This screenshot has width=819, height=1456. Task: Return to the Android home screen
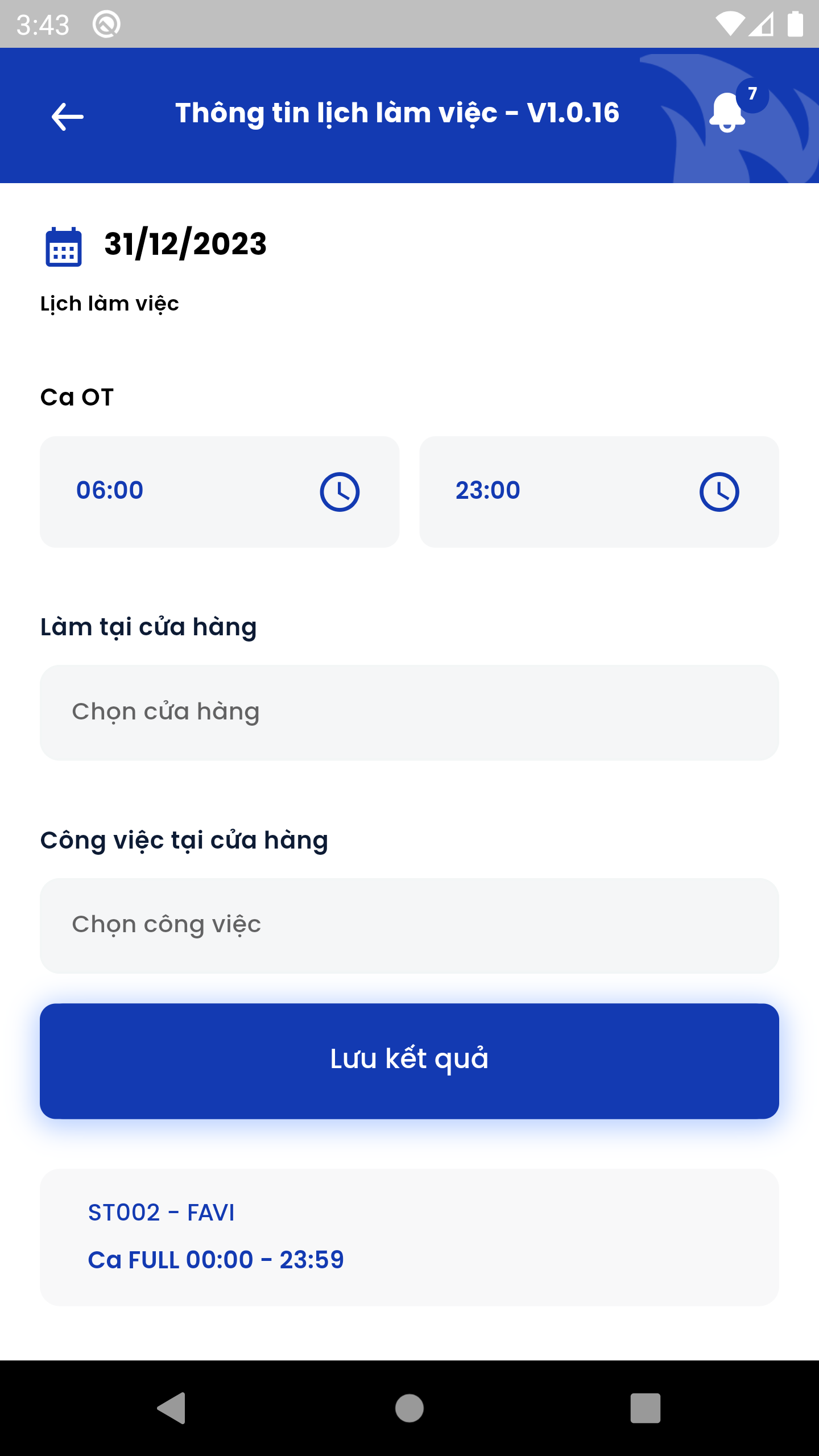(x=409, y=1408)
